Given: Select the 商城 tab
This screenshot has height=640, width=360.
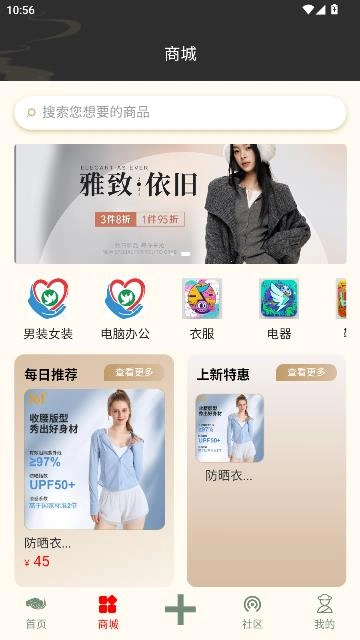Looking at the screenshot, I should [x=108, y=612].
